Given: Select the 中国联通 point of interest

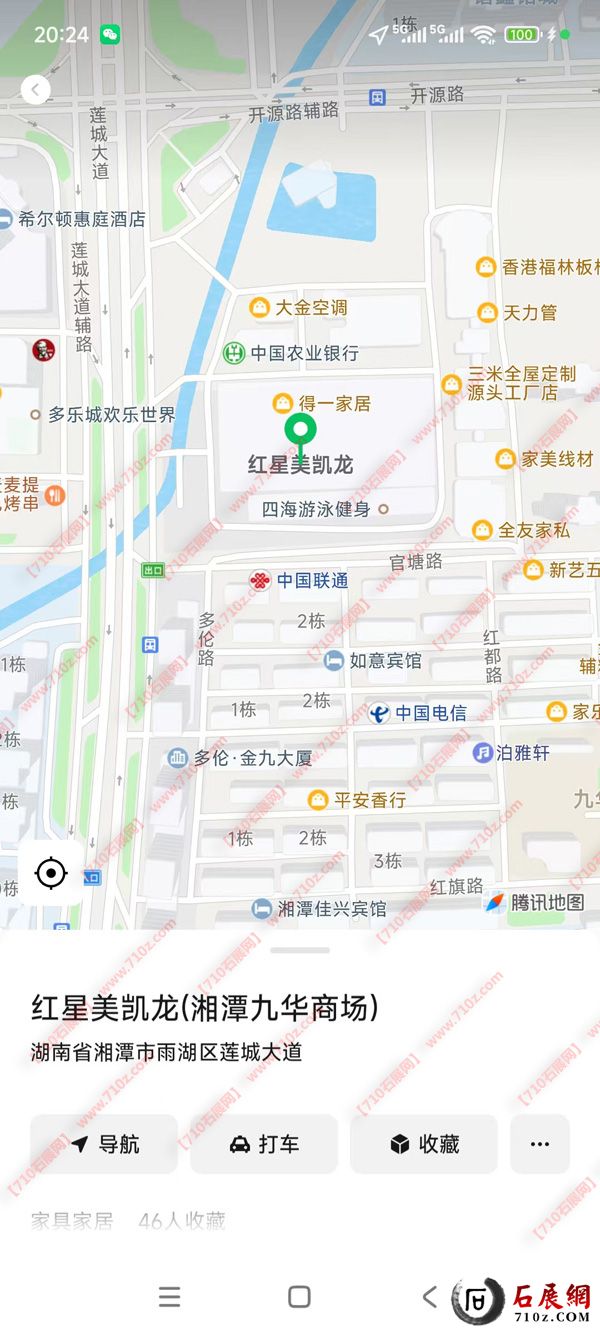Looking at the screenshot, I should tap(260, 581).
